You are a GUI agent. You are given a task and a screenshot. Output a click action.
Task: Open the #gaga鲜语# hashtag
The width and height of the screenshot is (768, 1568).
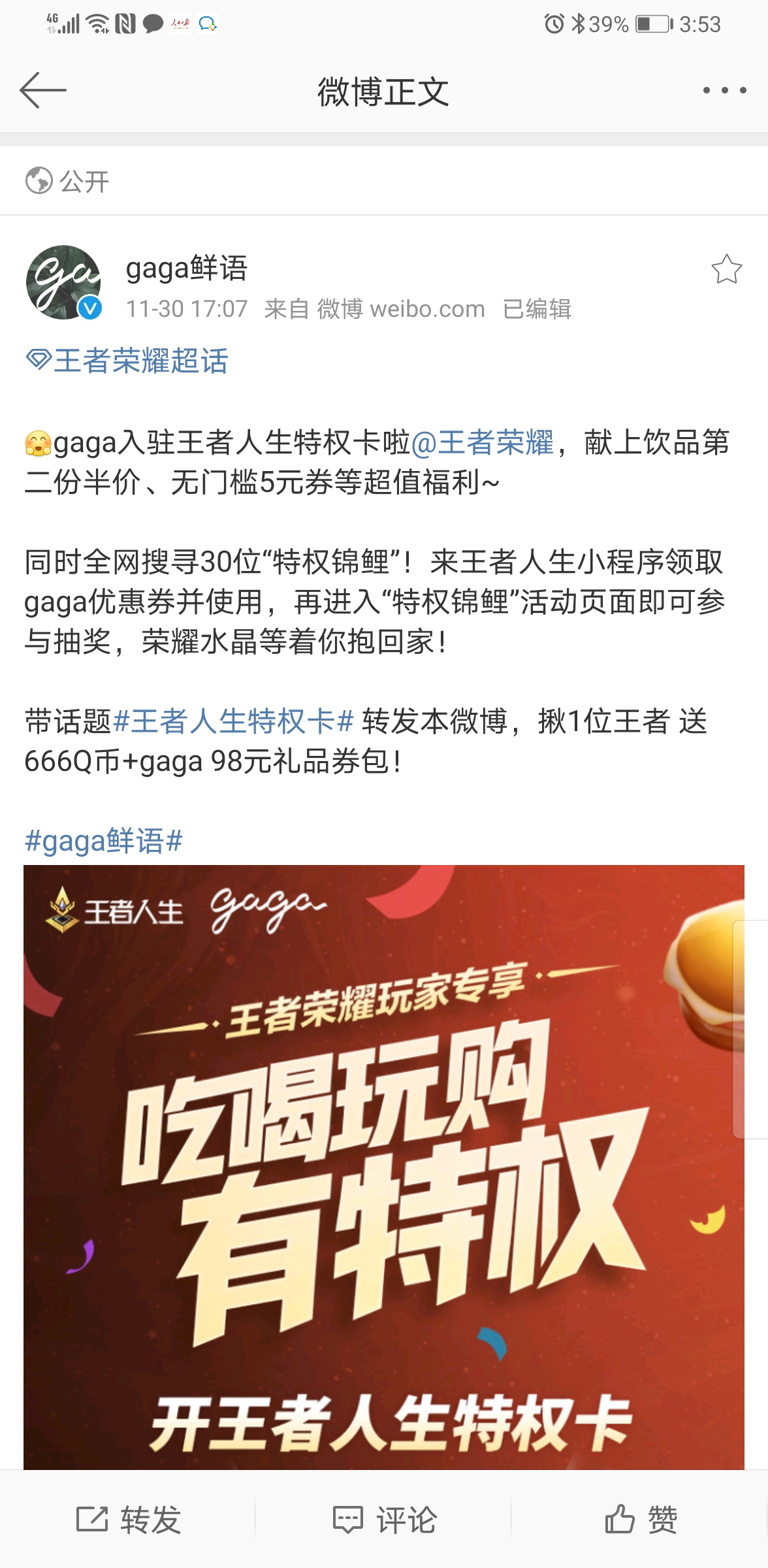tap(103, 840)
